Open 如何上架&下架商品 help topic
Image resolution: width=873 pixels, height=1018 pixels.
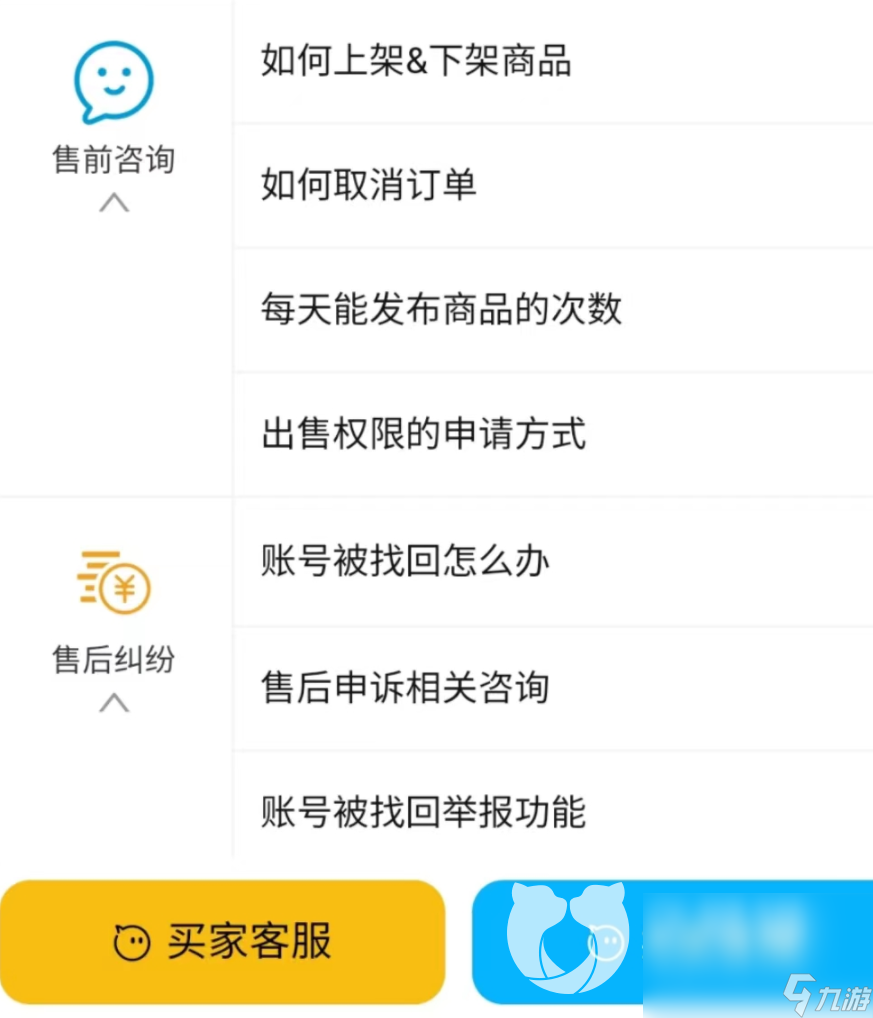click(x=416, y=61)
